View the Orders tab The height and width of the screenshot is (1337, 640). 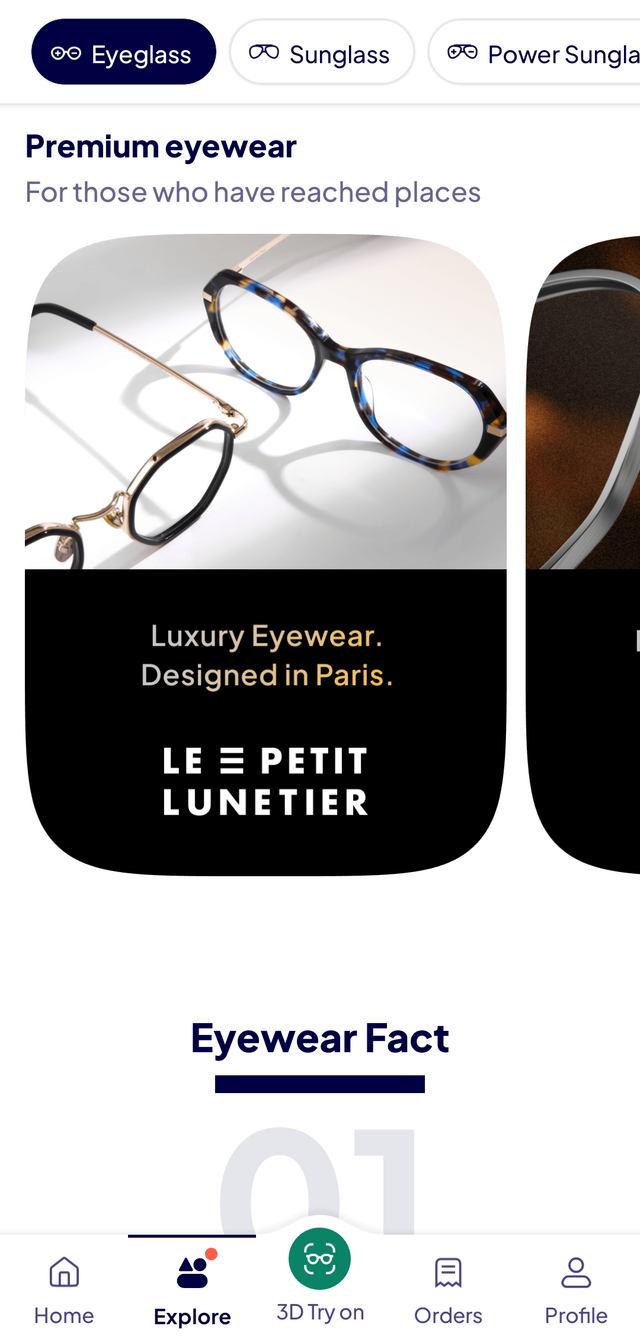pyautogui.click(x=448, y=1290)
